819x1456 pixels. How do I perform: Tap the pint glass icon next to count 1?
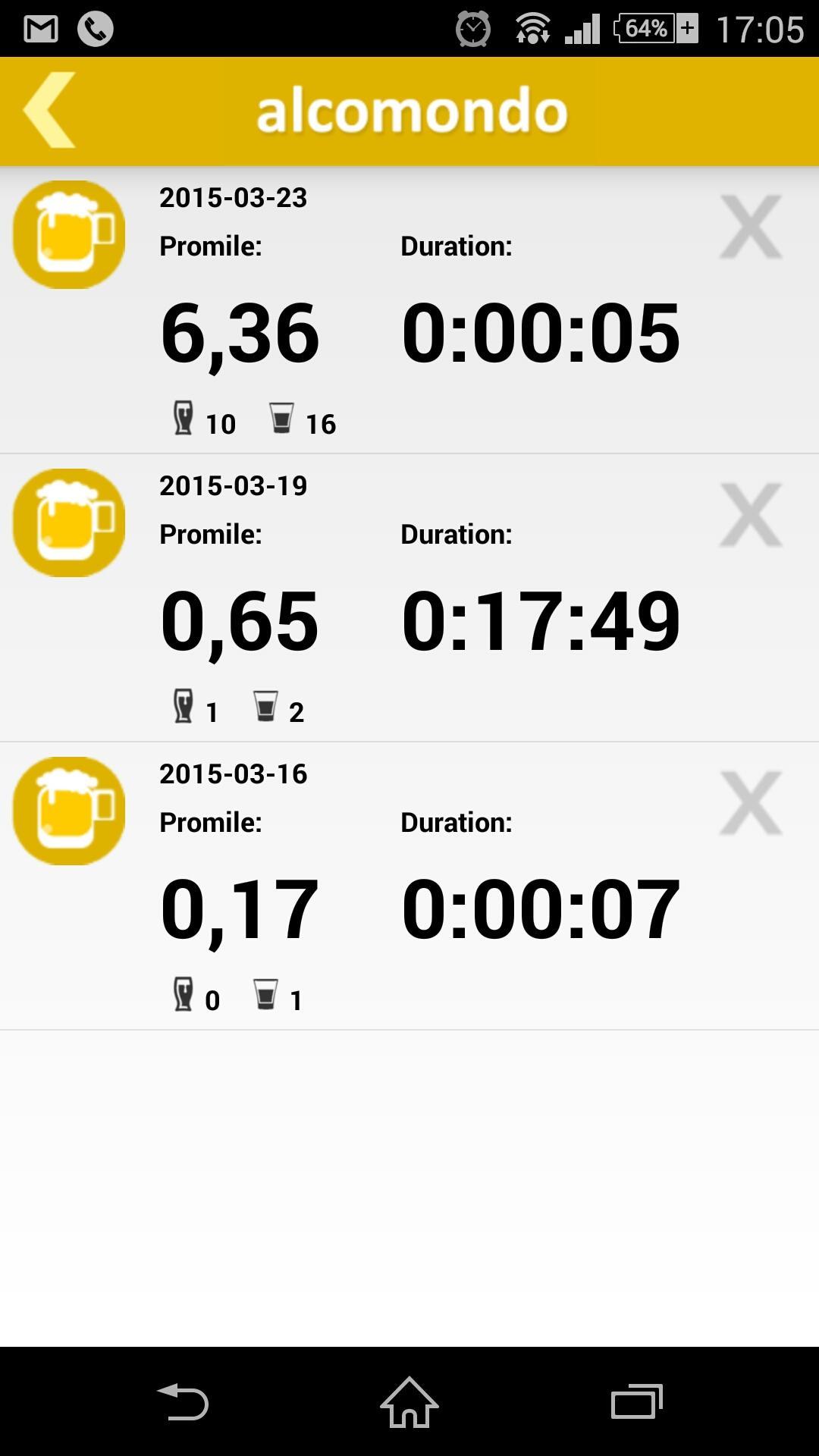(183, 707)
